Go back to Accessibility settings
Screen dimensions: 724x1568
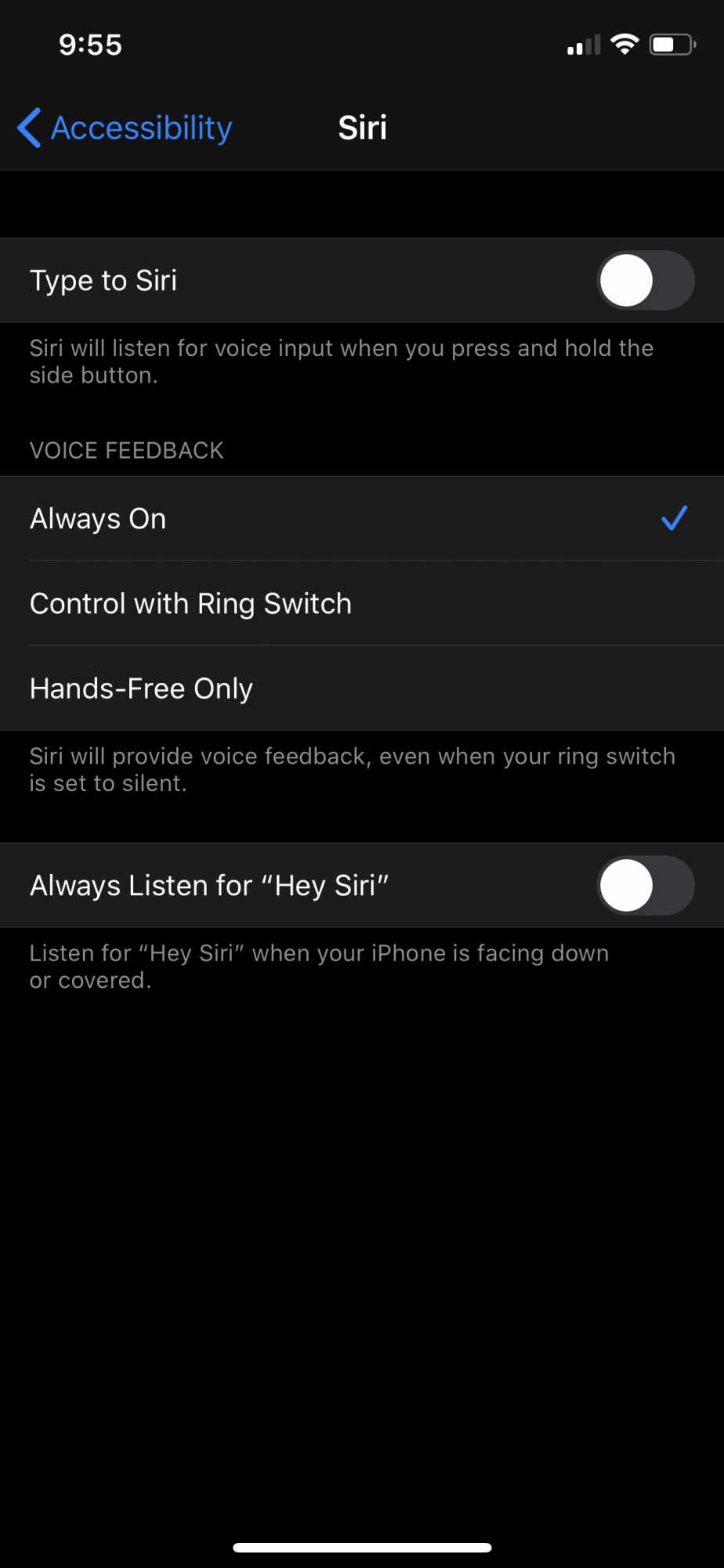[125, 128]
